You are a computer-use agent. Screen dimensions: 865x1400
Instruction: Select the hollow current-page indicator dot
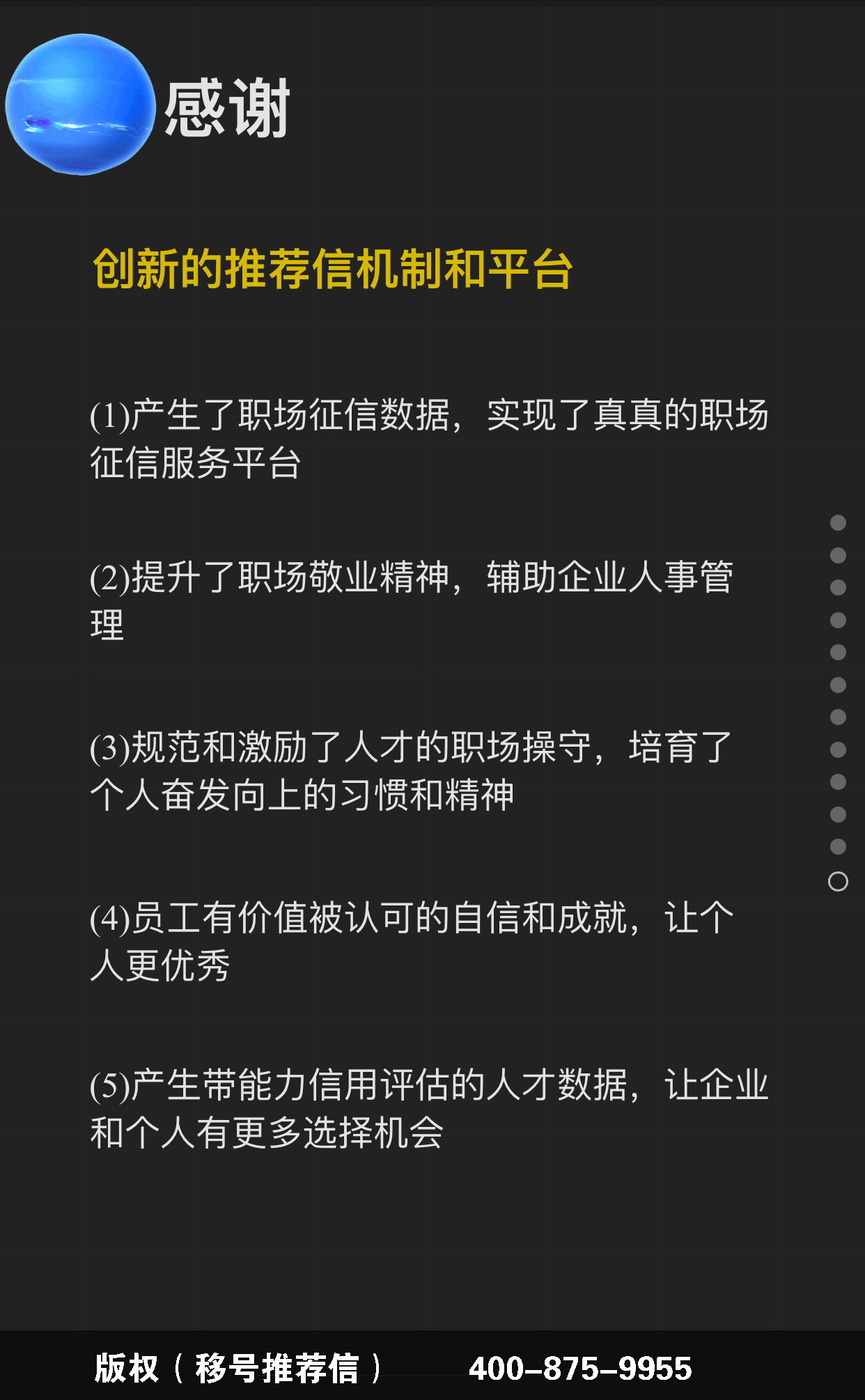[838, 881]
